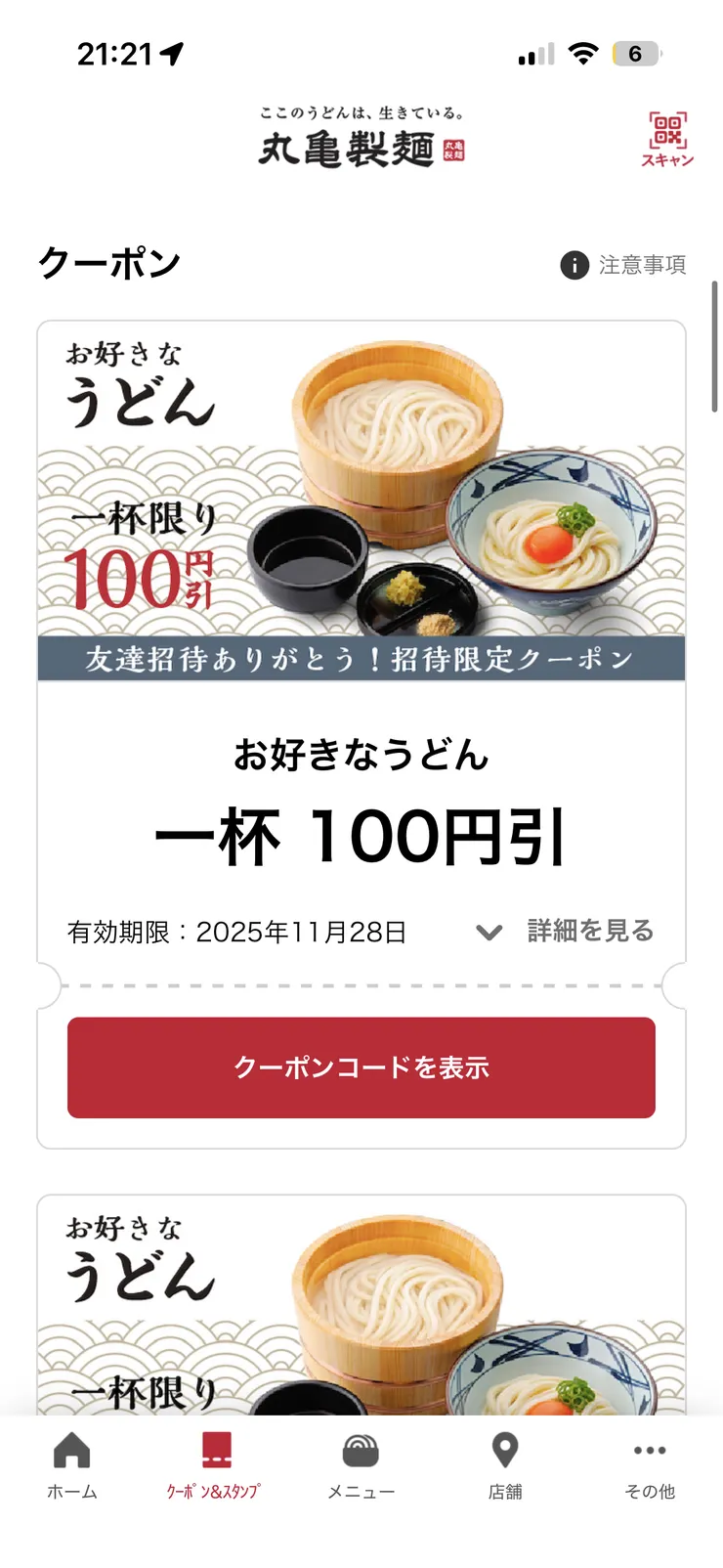This screenshot has height=1568, width=723.
Task: Tap the battery indicator in status bar
Action: 636,54
